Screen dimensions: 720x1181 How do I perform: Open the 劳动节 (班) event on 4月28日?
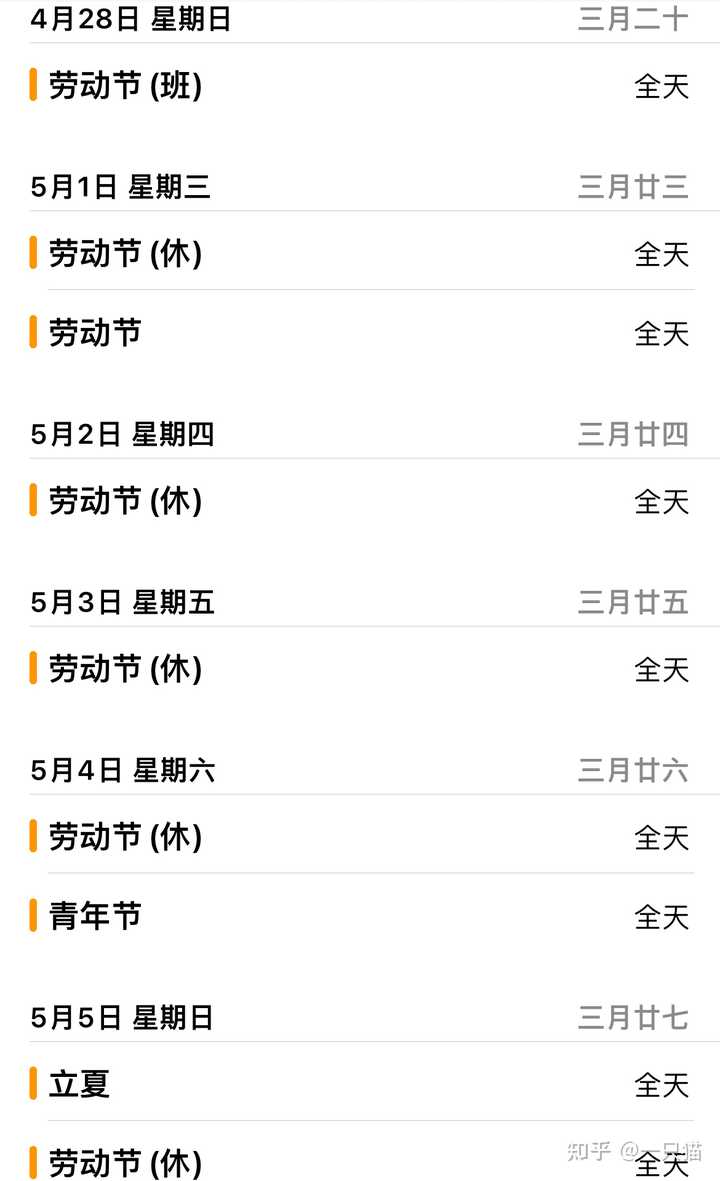[x=360, y=84]
